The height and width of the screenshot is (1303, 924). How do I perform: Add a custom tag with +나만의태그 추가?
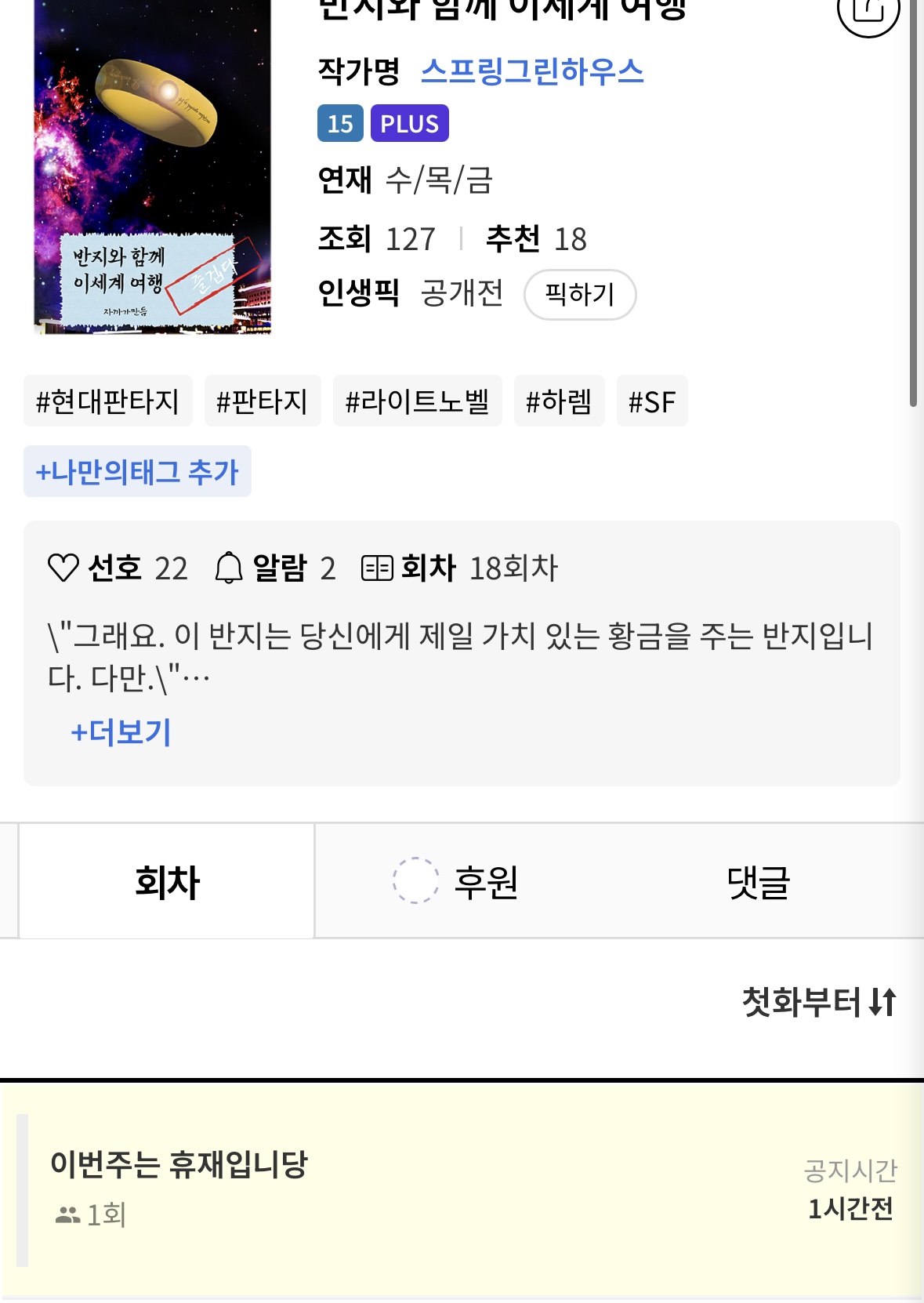coord(137,471)
